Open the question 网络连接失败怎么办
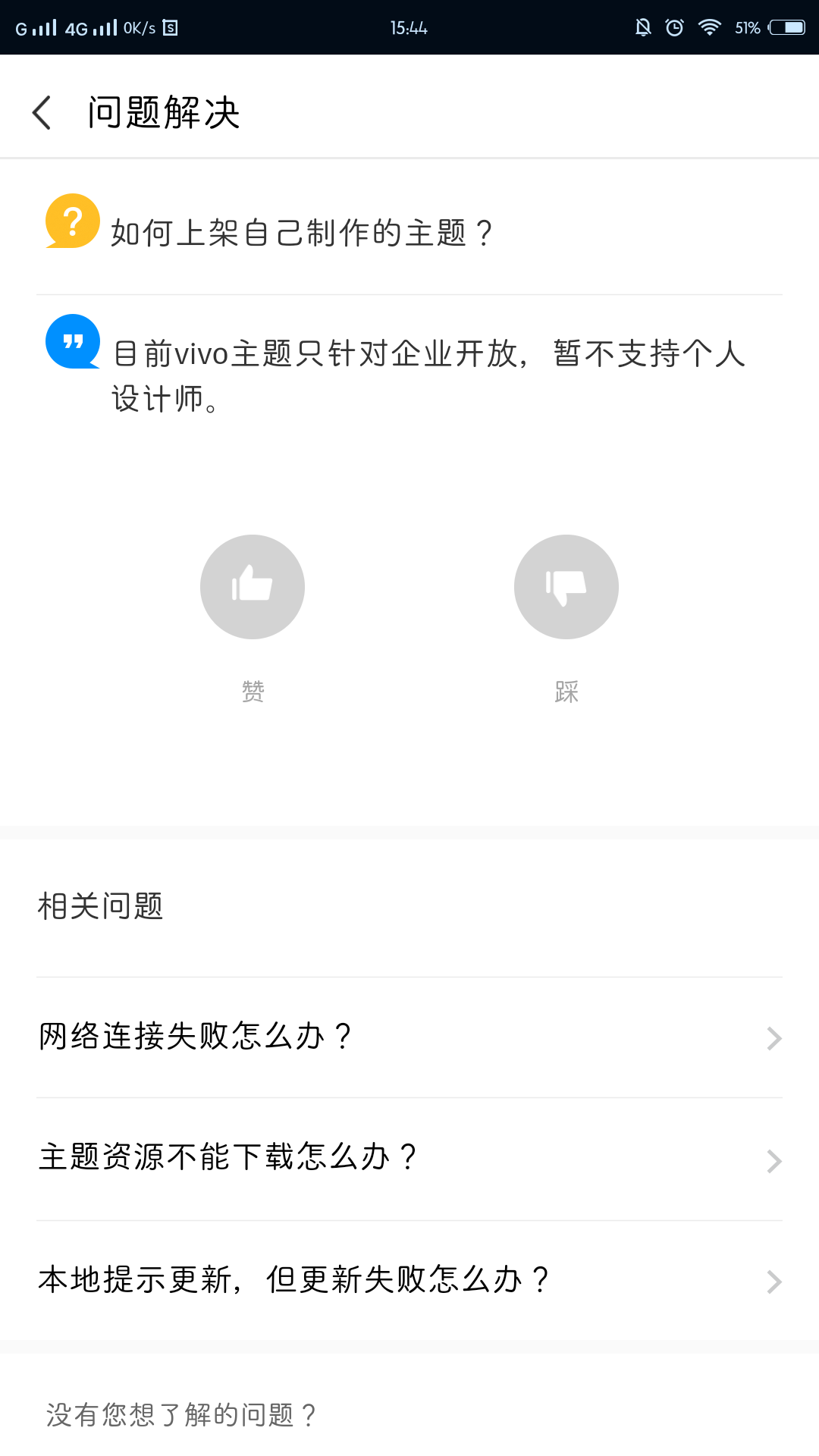Screen dimensions: 819x1456 (x=196, y=1037)
